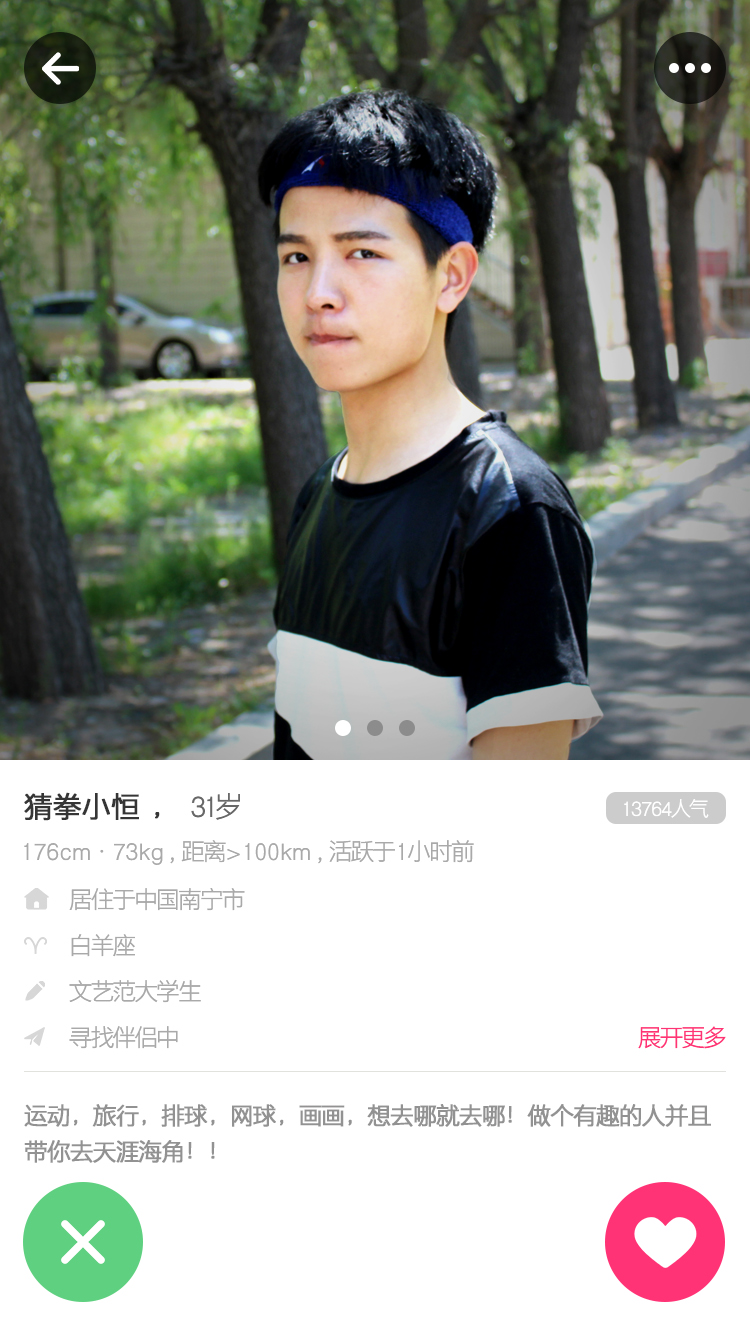The height and width of the screenshot is (1334, 750).
Task: Expand more info via 展开更多
Action: [x=681, y=1038]
